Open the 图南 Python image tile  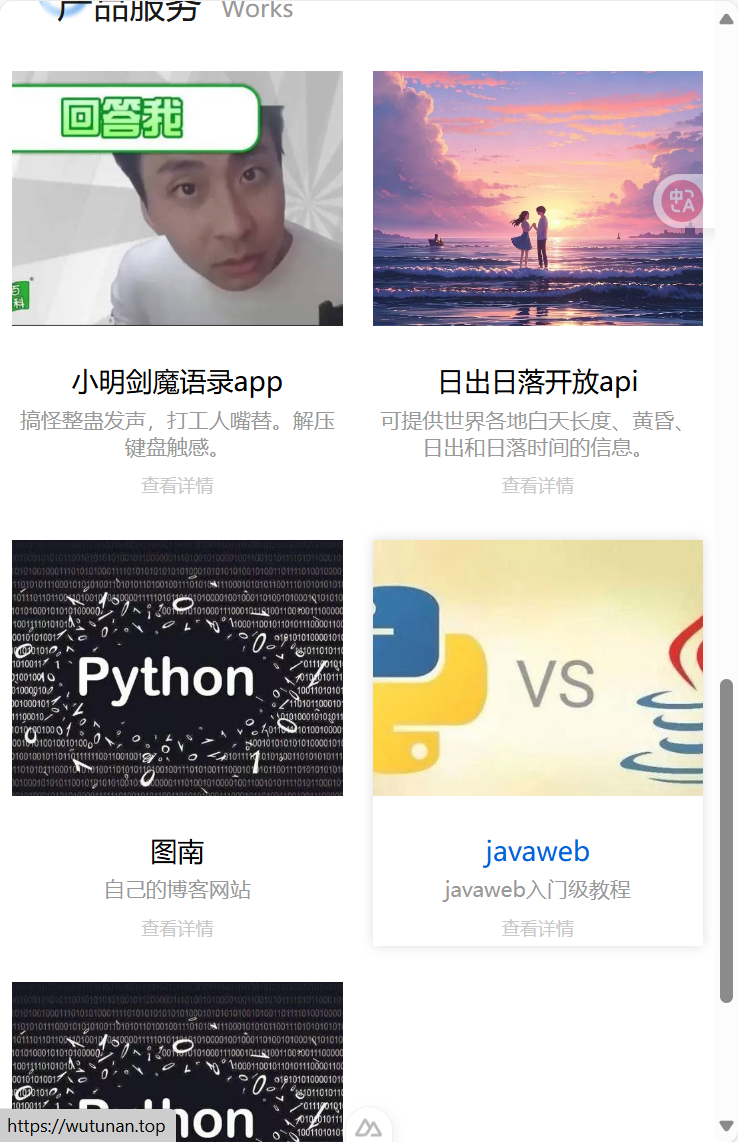point(177,668)
